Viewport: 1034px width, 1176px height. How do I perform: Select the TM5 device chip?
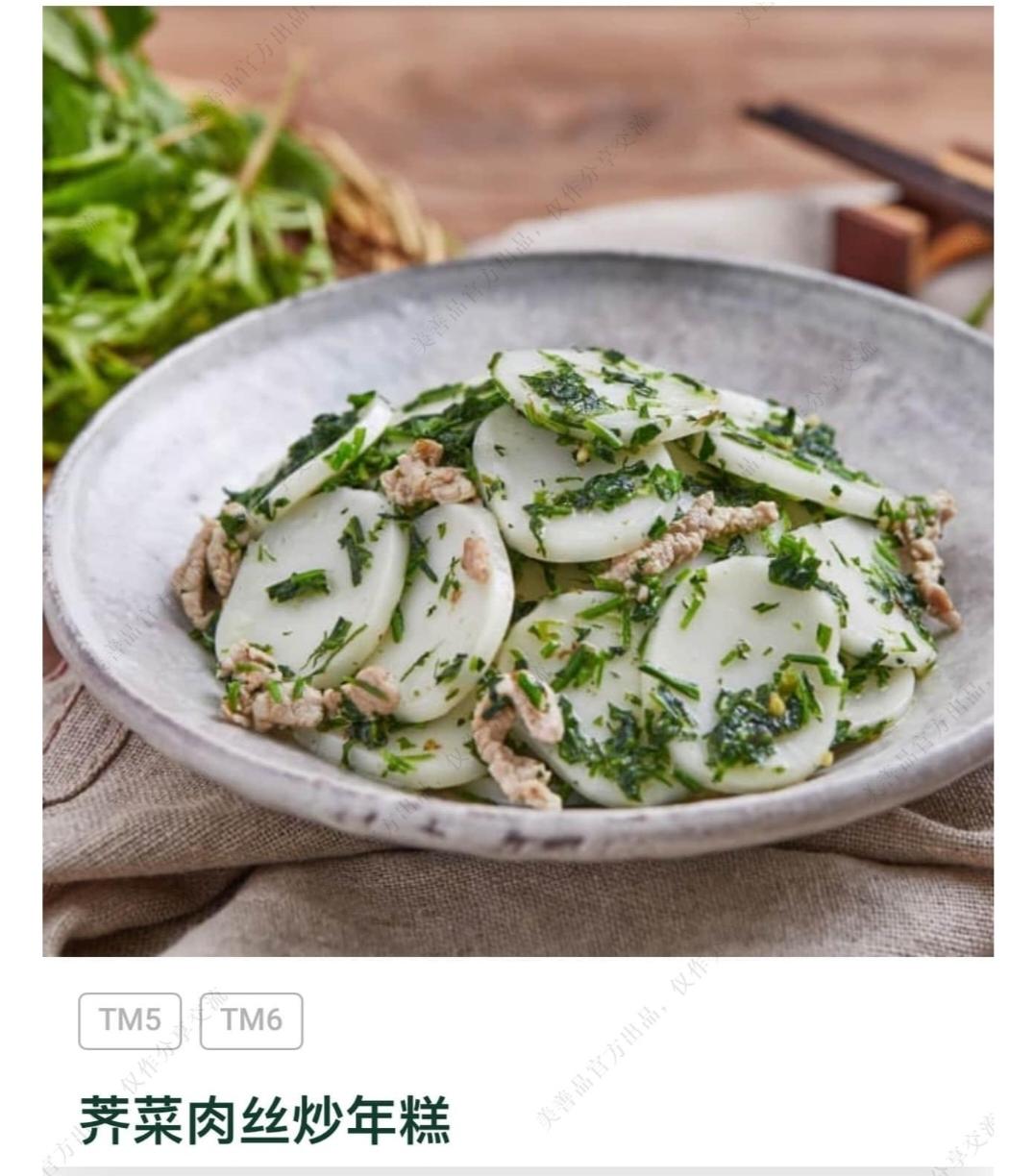[130, 1021]
